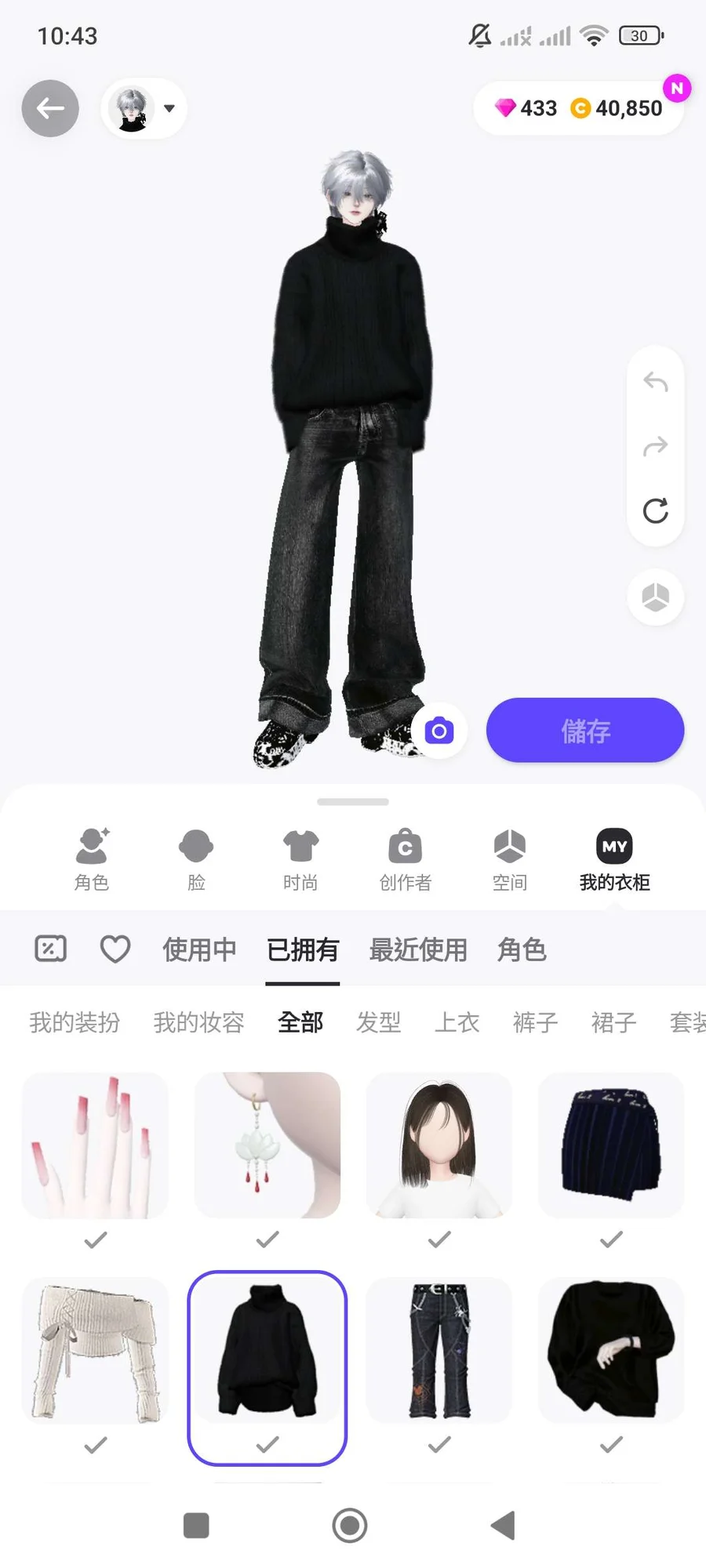Image resolution: width=706 pixels, height=1568 pixels.
Task: Select the navy striped skirt item
Action: coord(610,1145)
